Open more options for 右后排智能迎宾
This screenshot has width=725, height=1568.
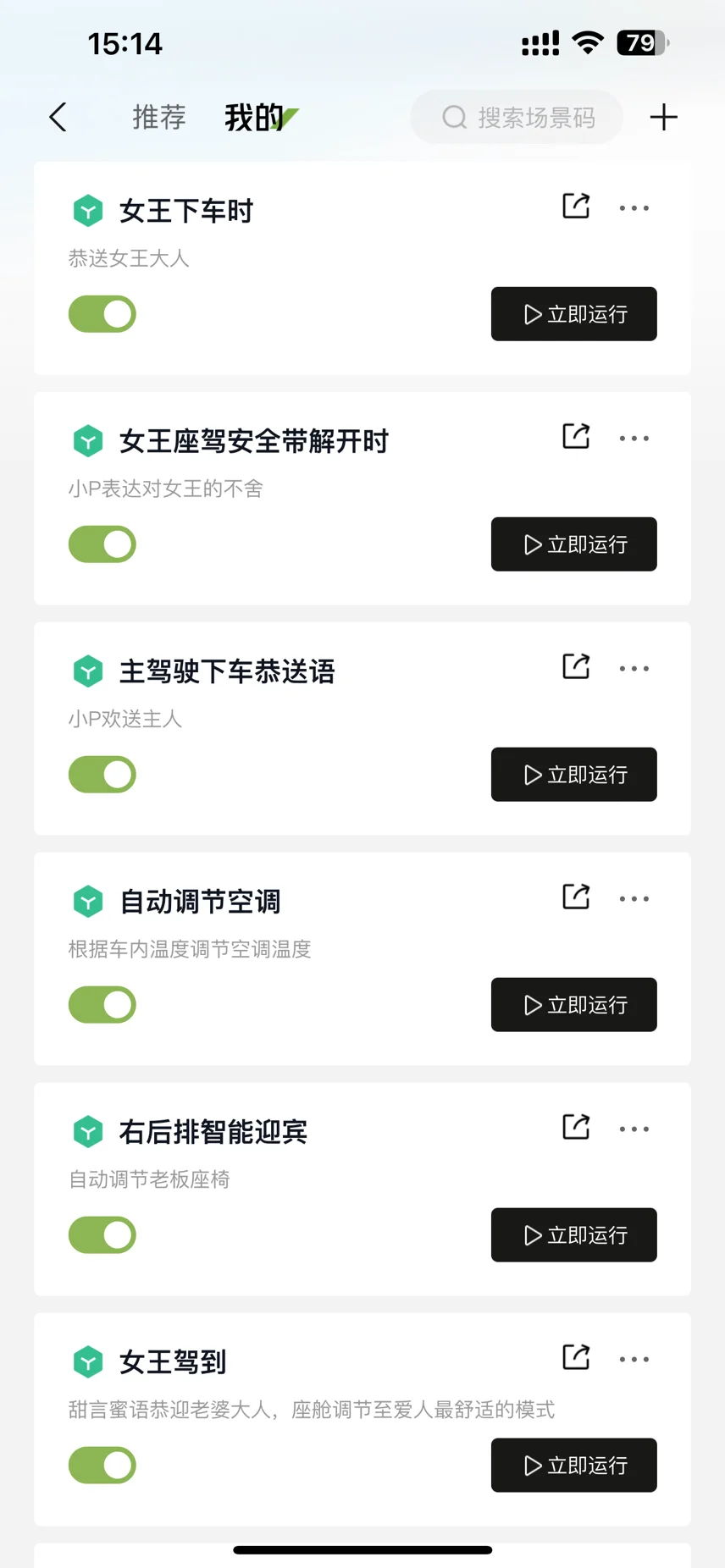634,1129
